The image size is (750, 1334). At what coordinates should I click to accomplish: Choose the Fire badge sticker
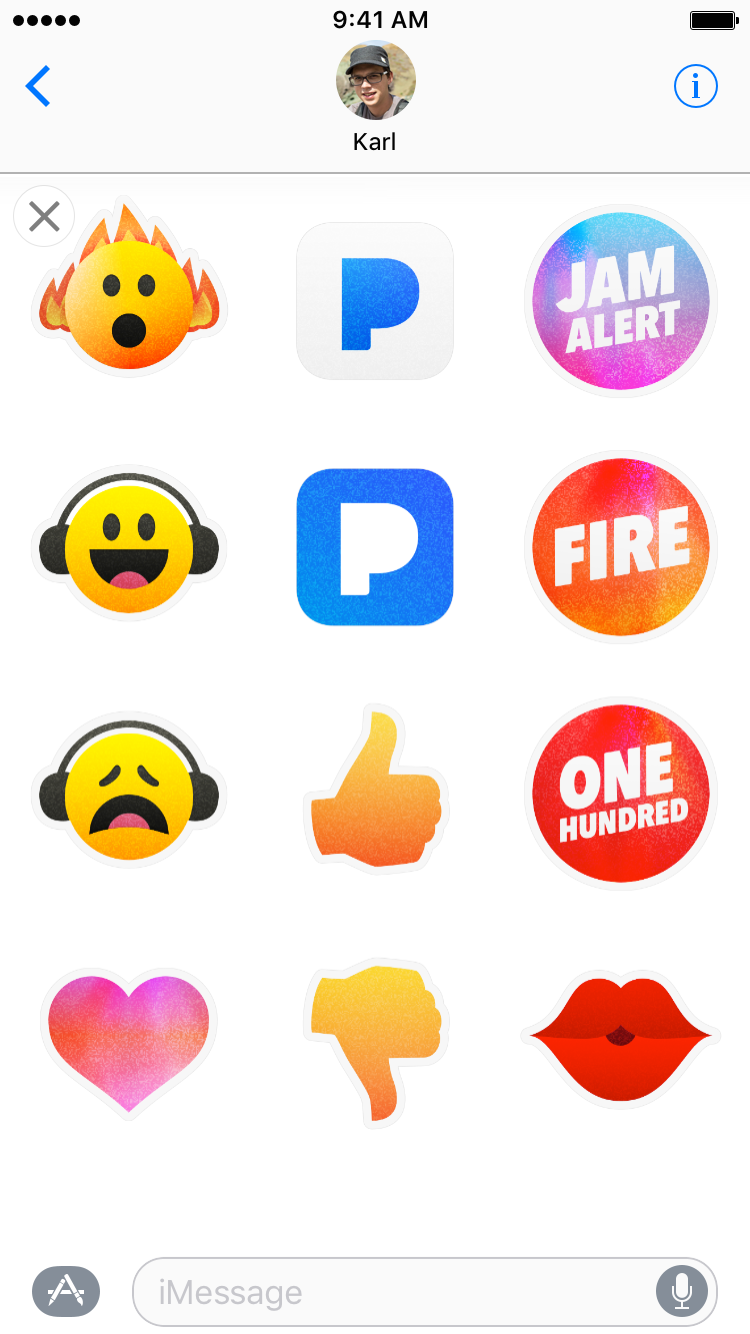(x=620, y=547)
